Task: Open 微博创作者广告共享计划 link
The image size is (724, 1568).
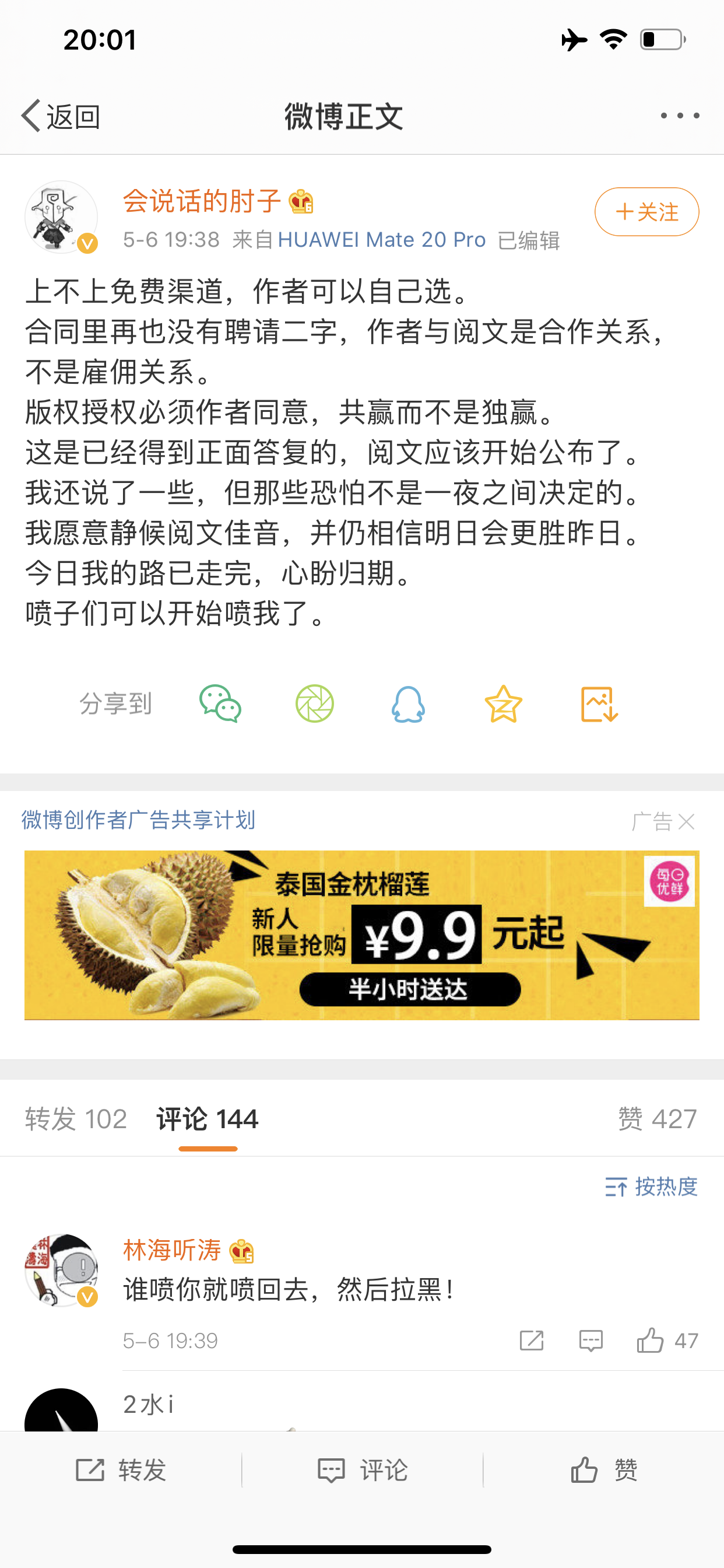Action: point(139,821)
